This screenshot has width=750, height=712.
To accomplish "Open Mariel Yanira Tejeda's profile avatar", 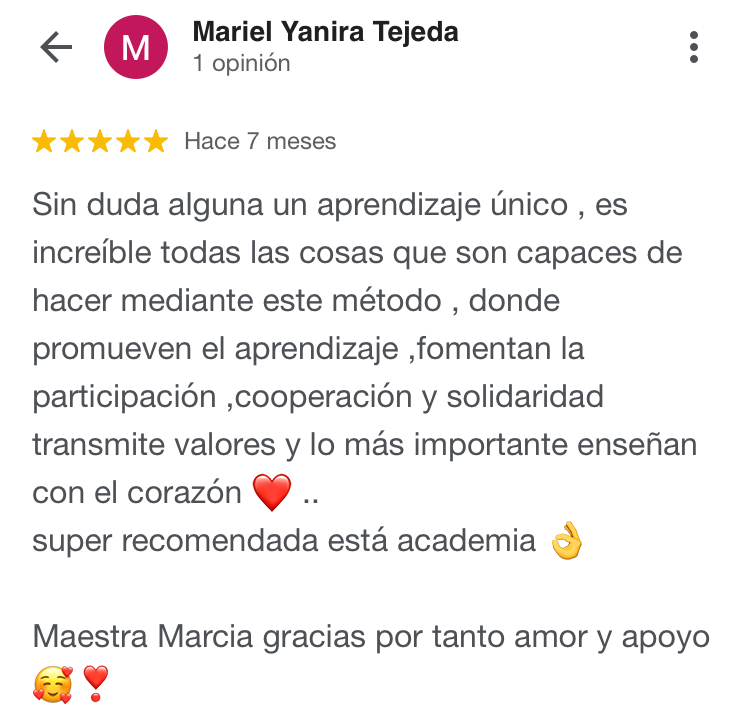I will (135, 48).
